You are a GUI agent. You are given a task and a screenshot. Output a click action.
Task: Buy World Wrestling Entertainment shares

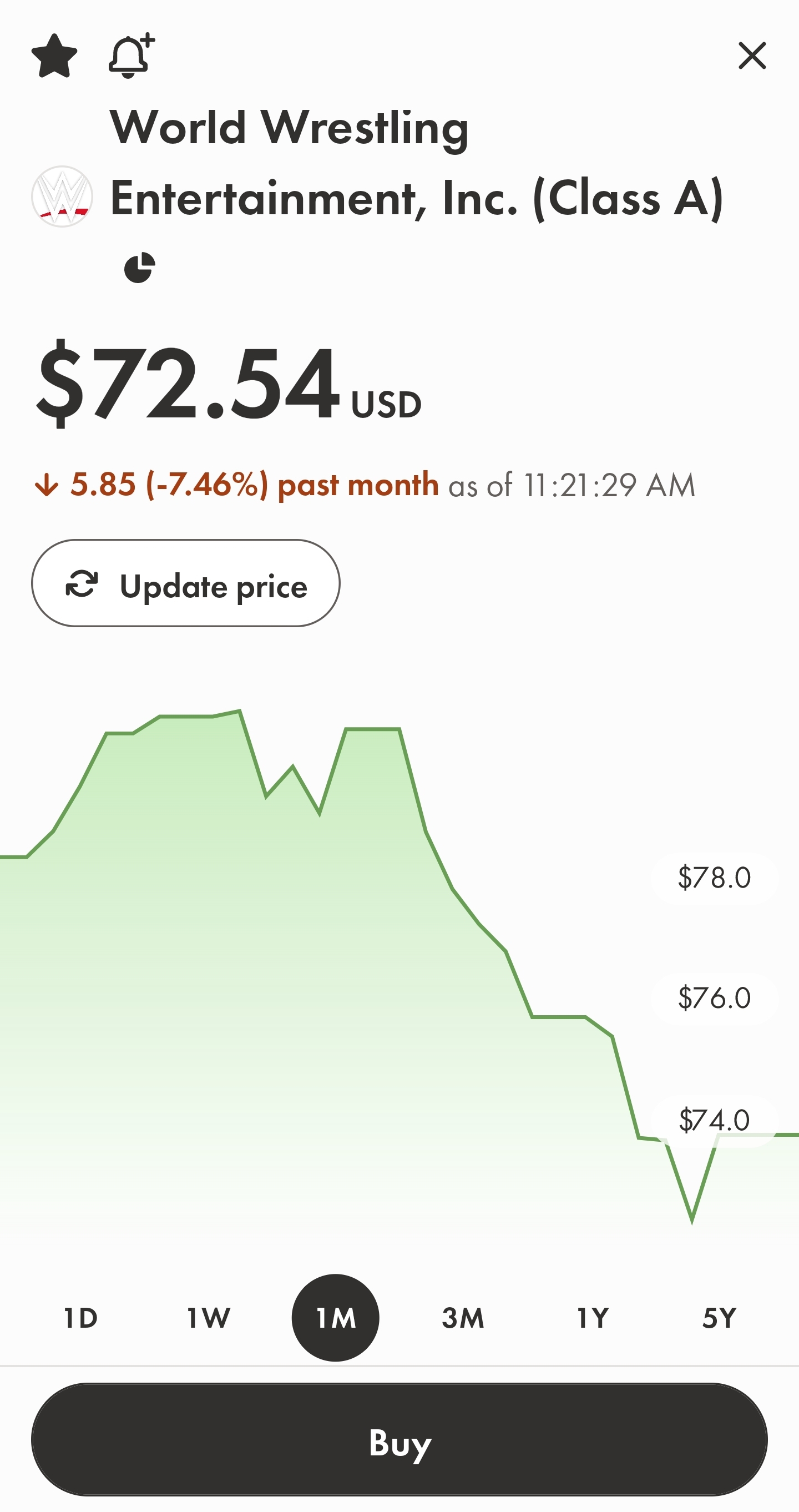[x=399, y=1439]
